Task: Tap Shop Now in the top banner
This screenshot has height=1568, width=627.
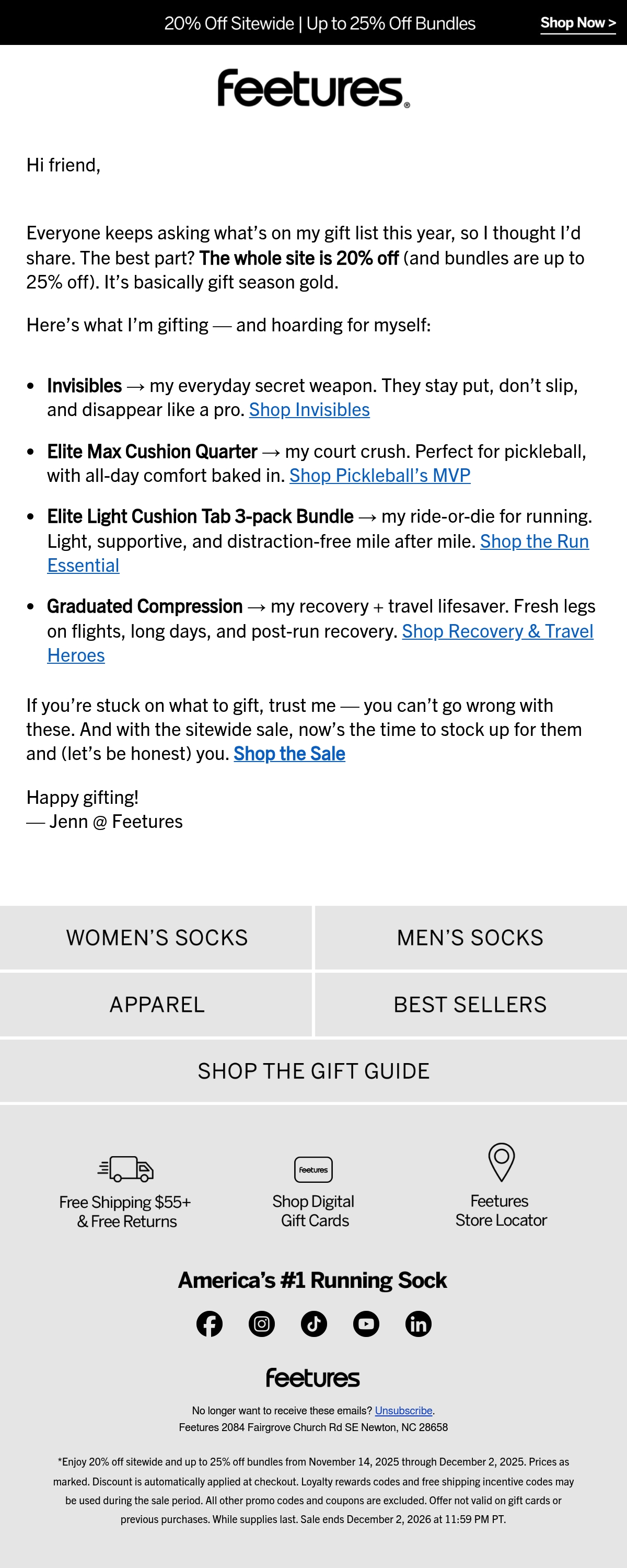Action: pyautogui.click(x=578, y=23)
